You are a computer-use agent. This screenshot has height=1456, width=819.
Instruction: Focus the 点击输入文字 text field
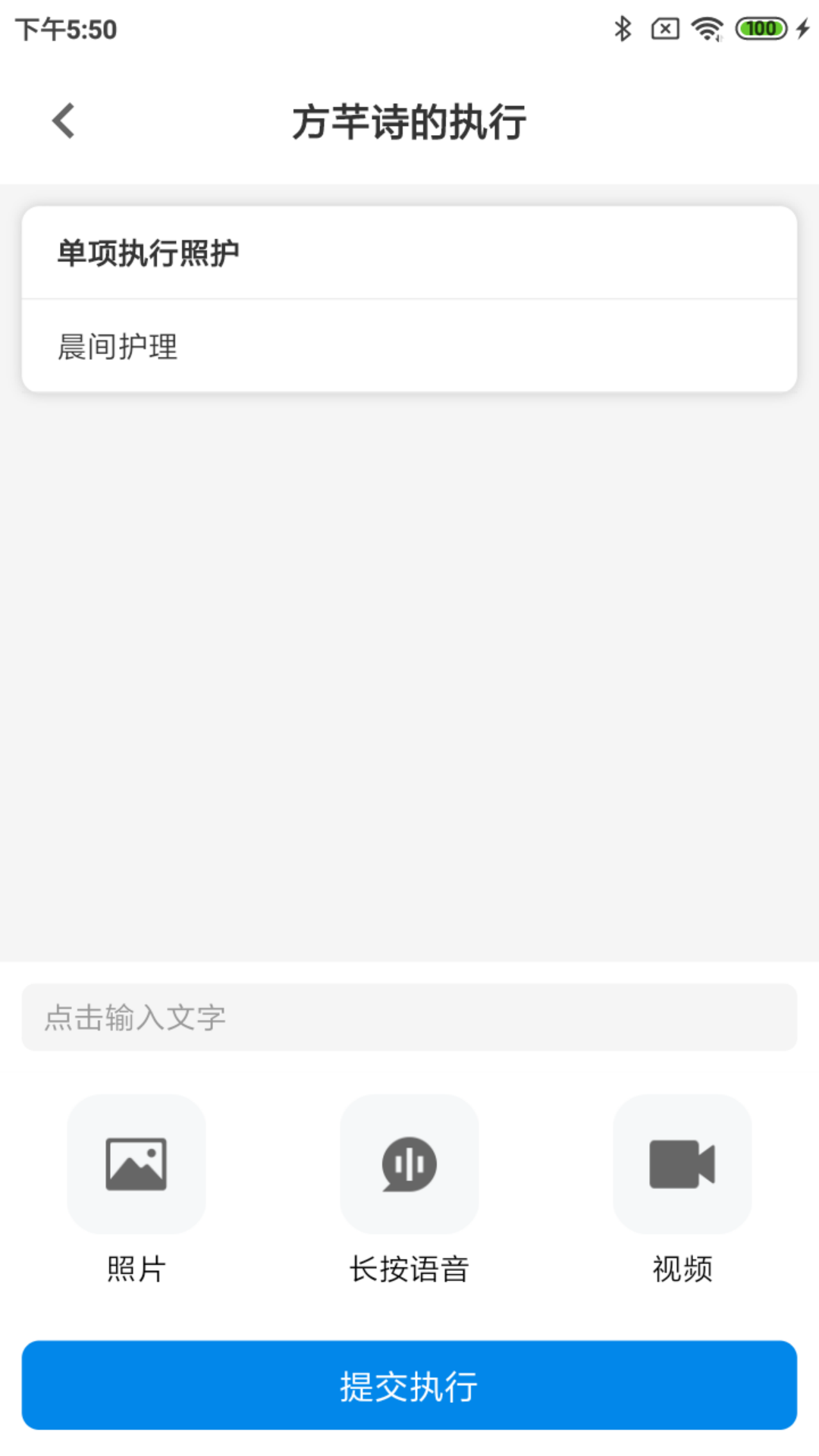pyautogui.click(x=409, y=1017)
